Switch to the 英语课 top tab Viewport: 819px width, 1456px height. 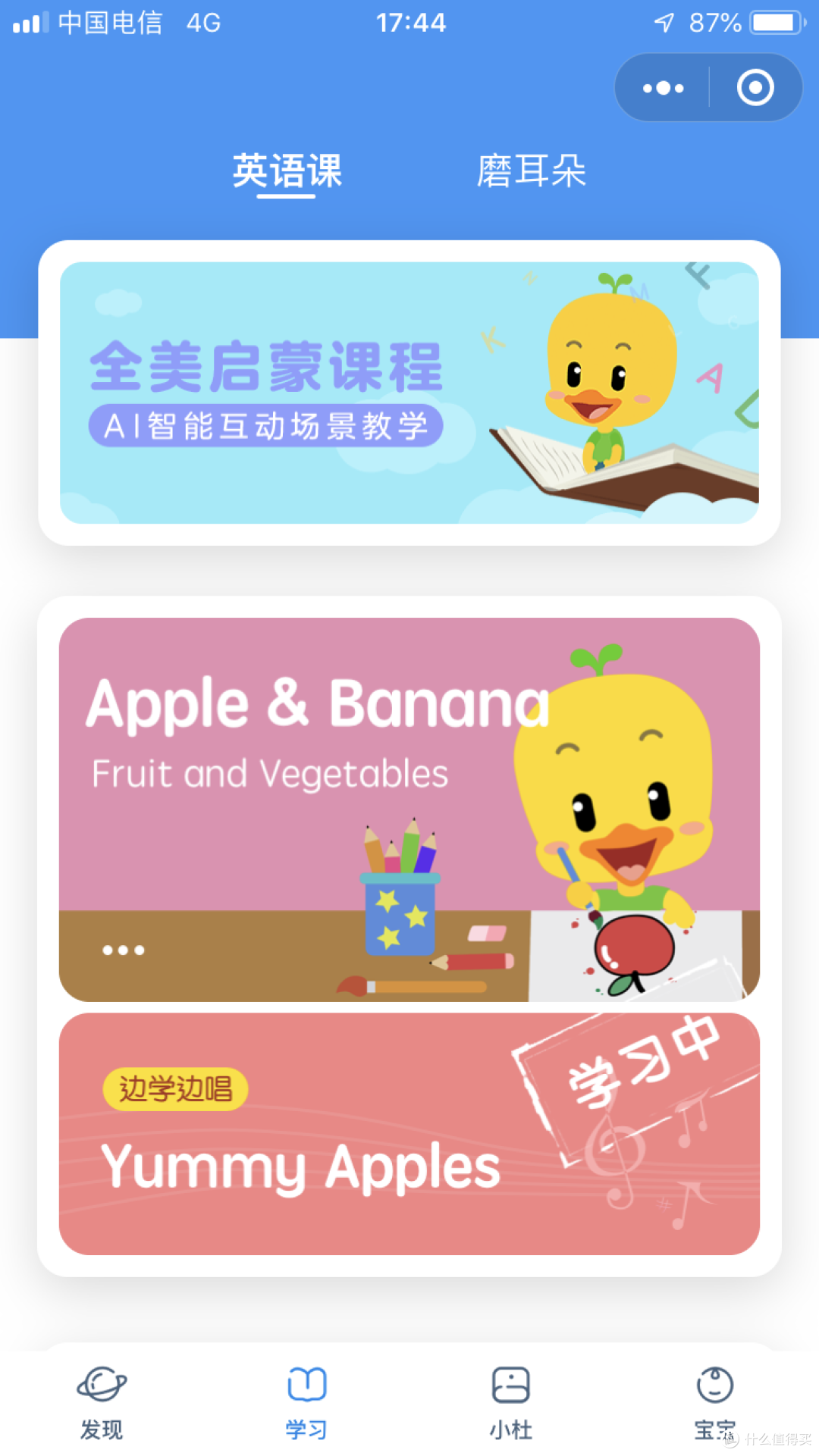287,171
